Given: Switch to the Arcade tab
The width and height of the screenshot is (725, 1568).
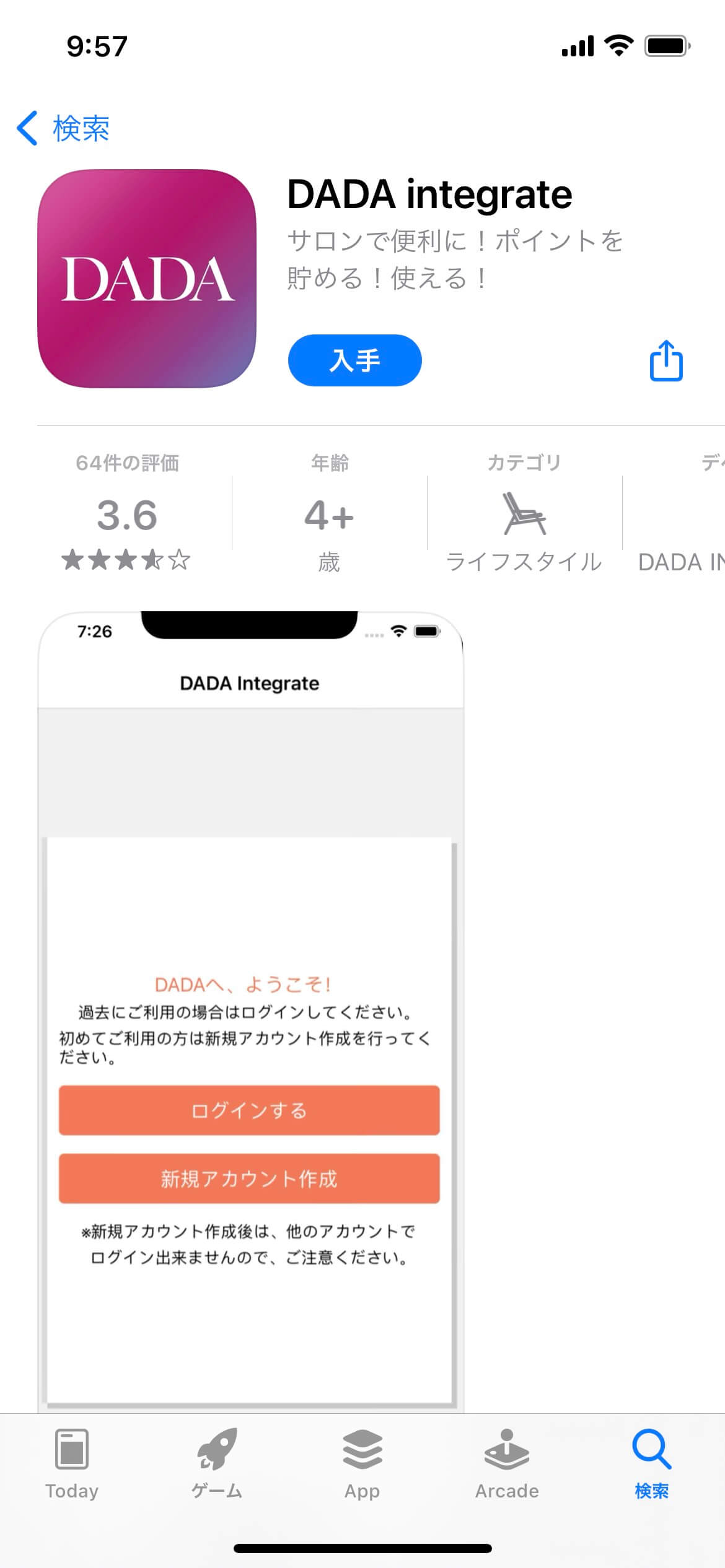Looking at the screenshot, I should 507,1464.
